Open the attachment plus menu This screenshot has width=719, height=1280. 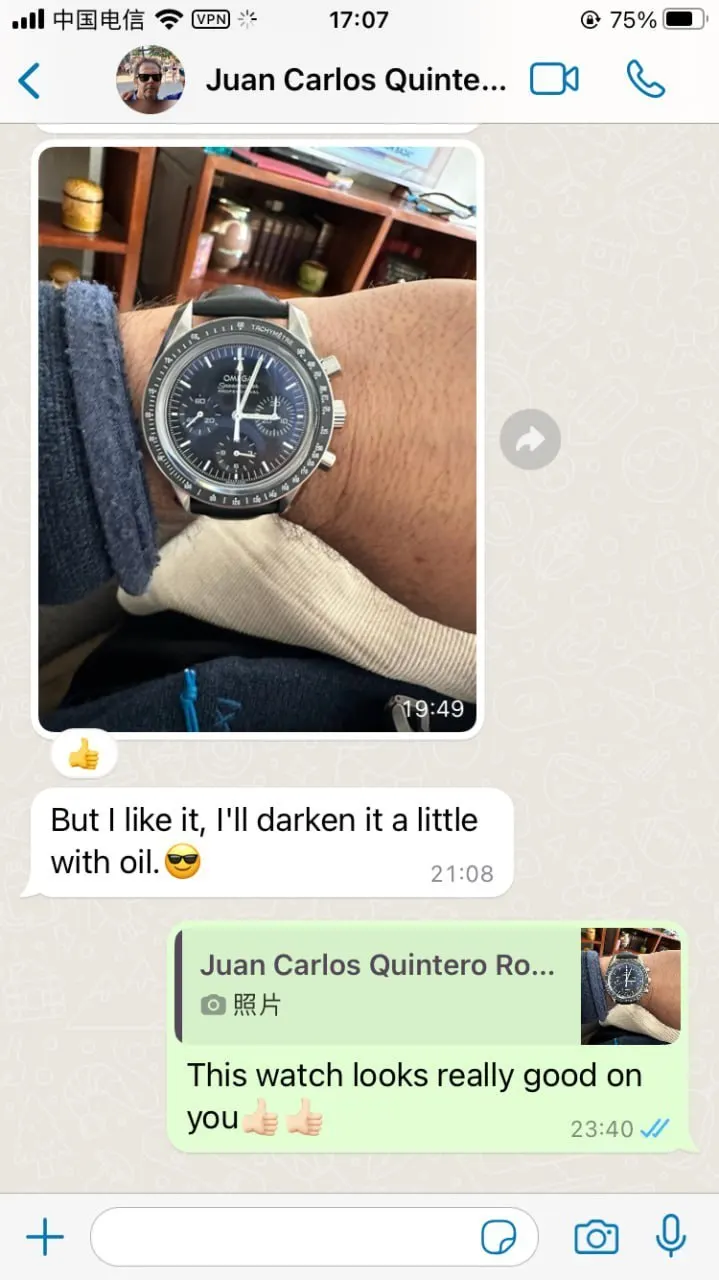pyautogui.click(x=44, y=1238)
